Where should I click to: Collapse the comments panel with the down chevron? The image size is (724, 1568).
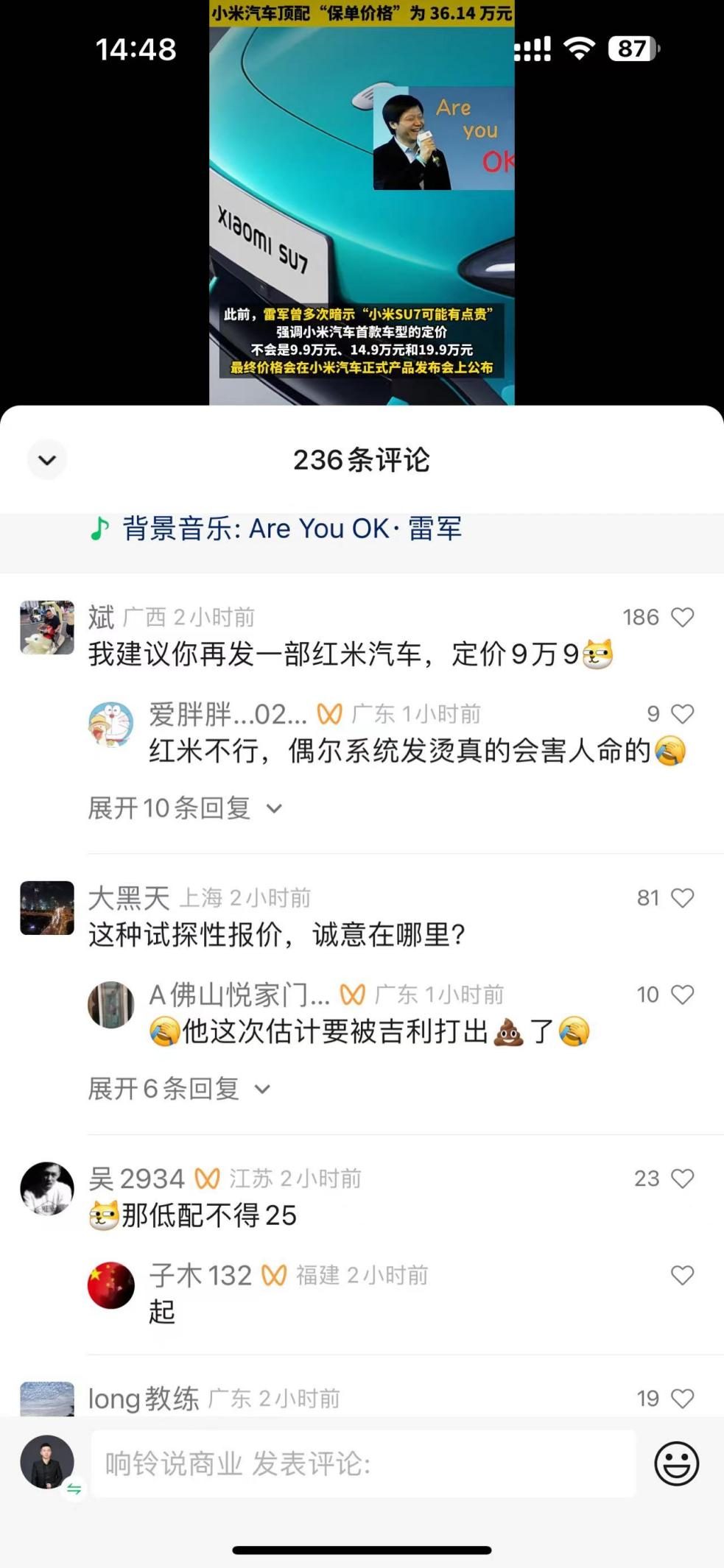[x=47, y=460]
